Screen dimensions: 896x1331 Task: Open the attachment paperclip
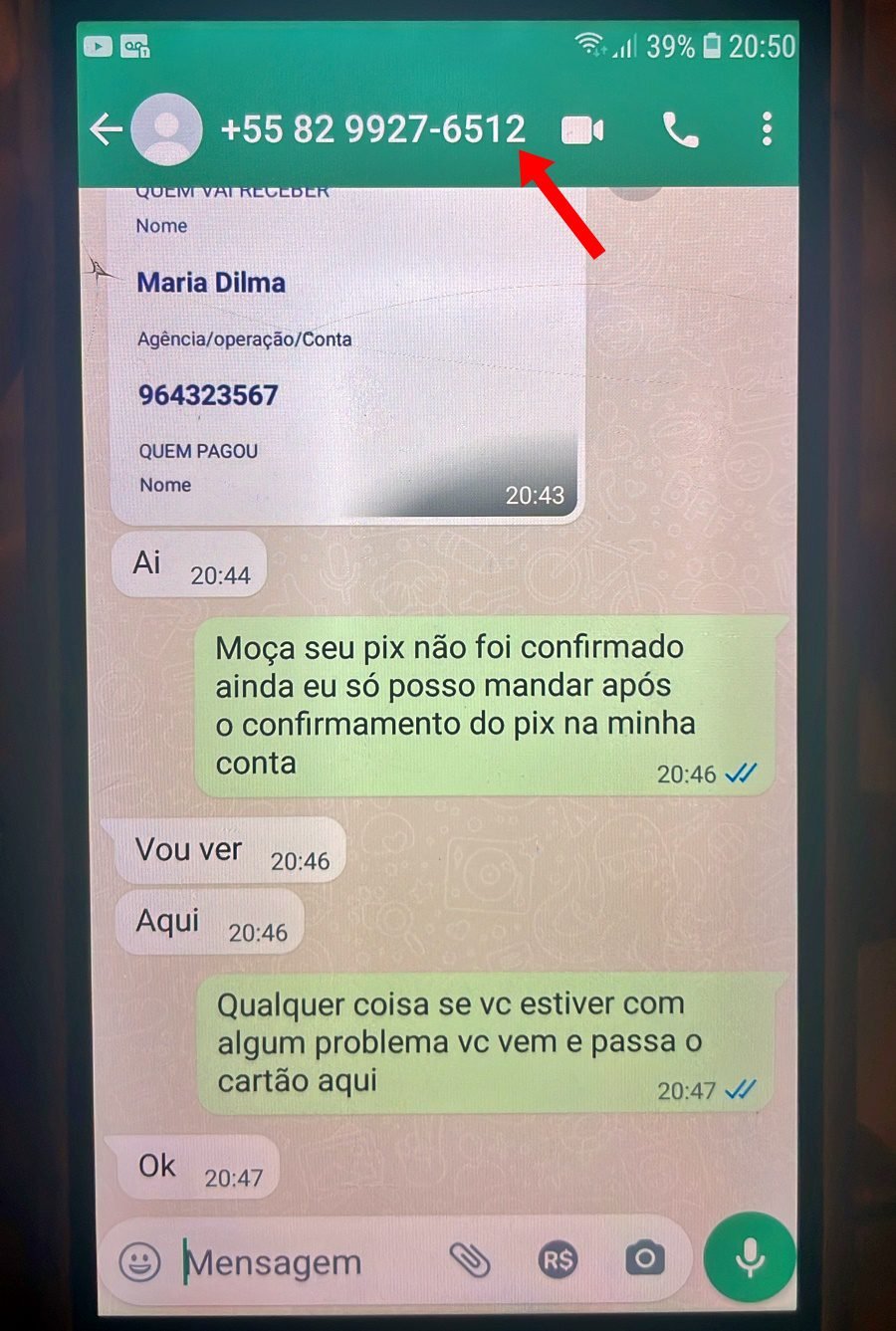(x=469, y=1260)
